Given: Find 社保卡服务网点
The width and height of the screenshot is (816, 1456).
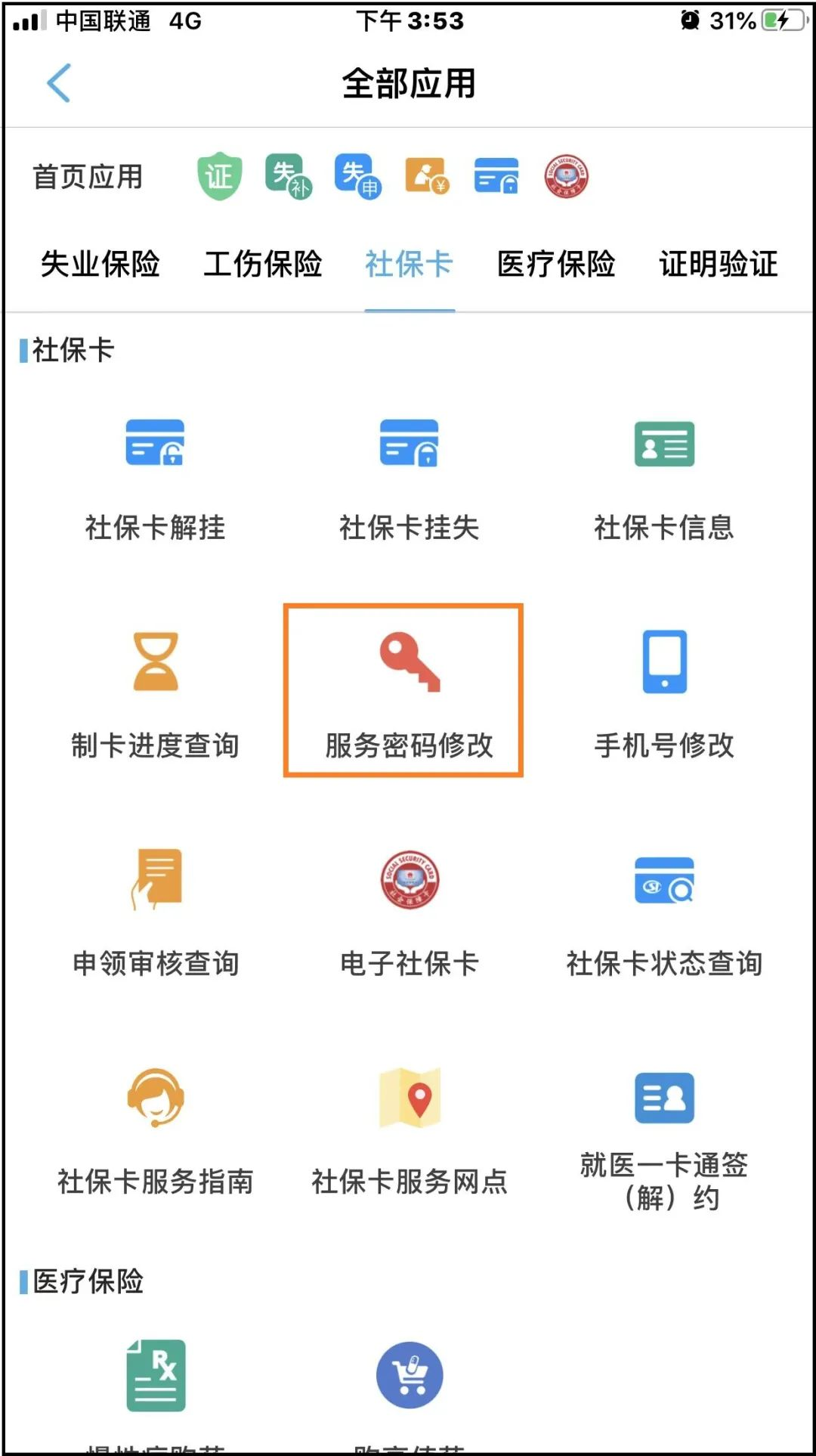Looking at the screenshot, I should 409,1131.
